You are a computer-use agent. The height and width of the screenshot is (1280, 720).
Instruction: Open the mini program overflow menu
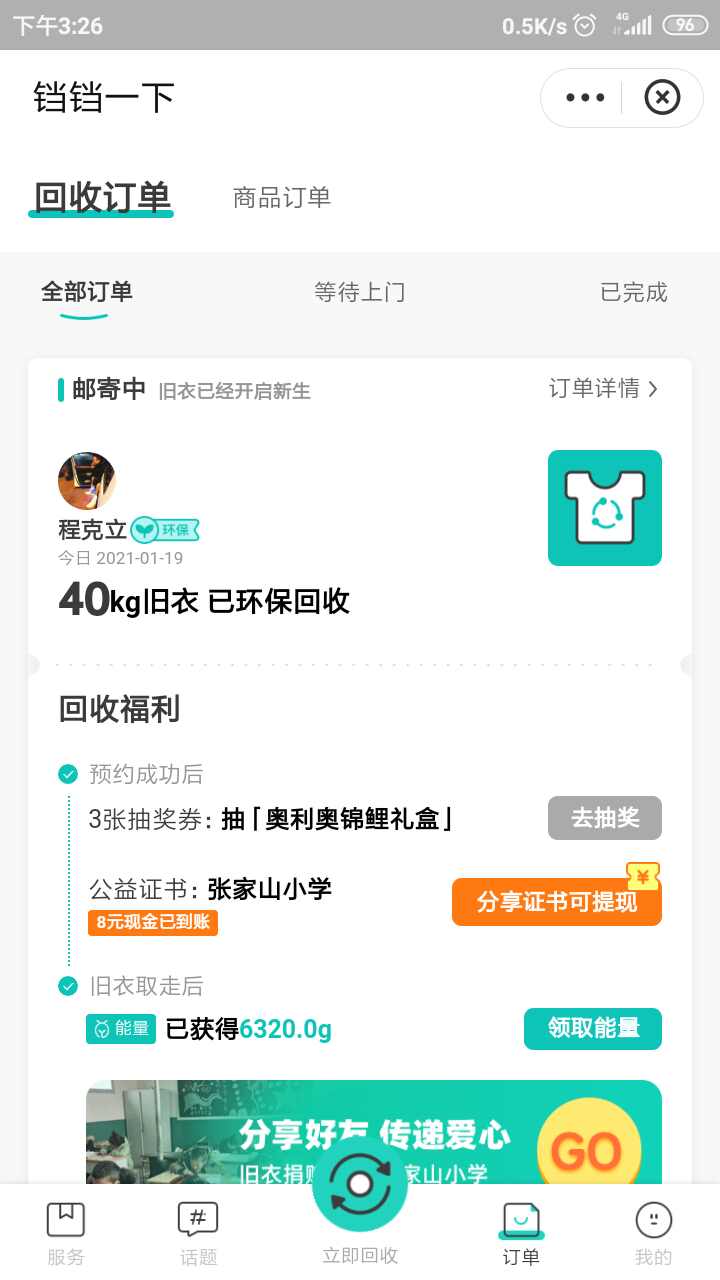click(585, 98)
